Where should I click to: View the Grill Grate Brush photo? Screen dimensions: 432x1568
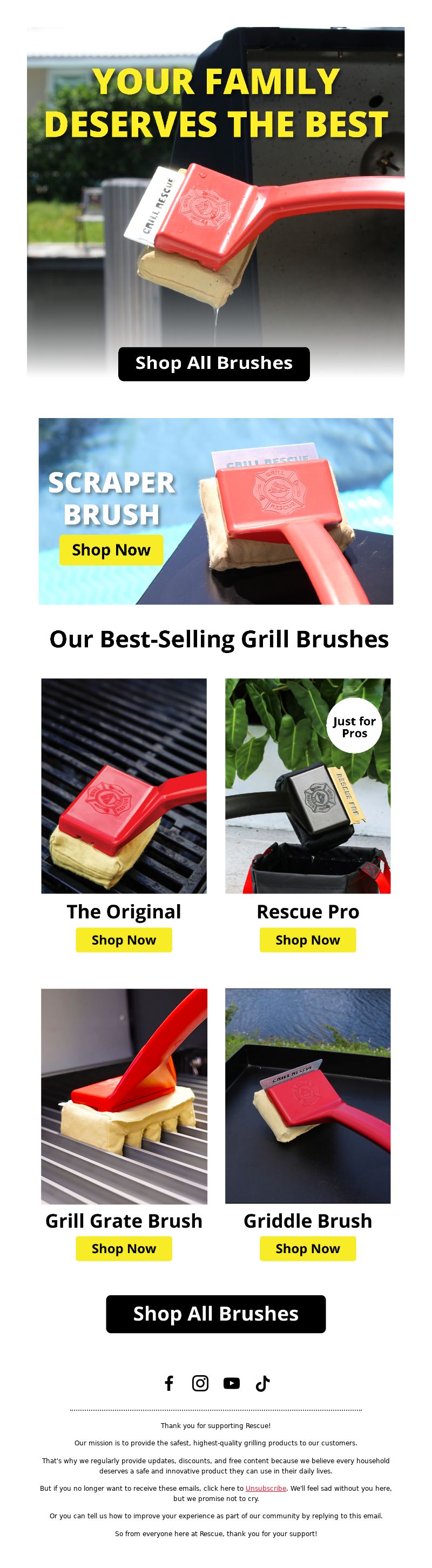[x=124, y=1095]
